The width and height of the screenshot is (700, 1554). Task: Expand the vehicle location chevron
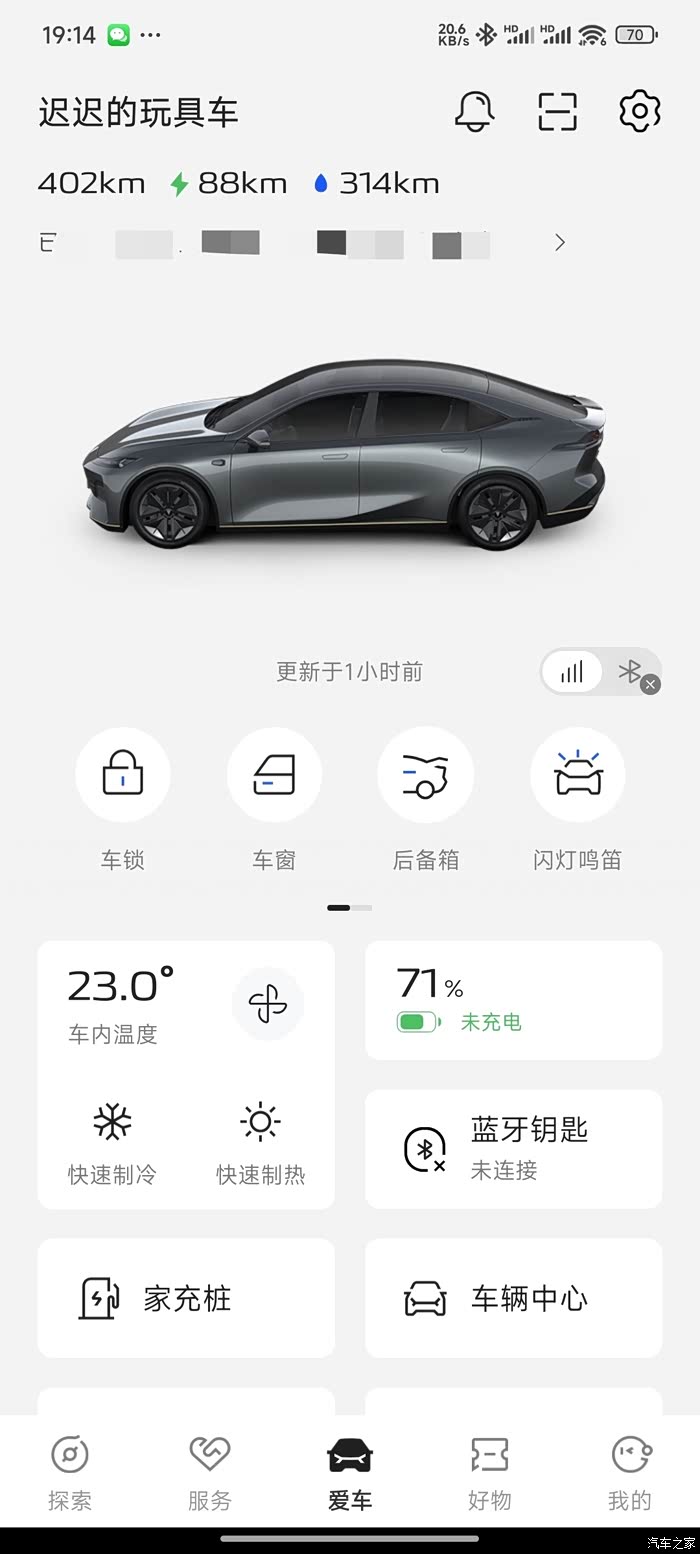click(560, 243)
